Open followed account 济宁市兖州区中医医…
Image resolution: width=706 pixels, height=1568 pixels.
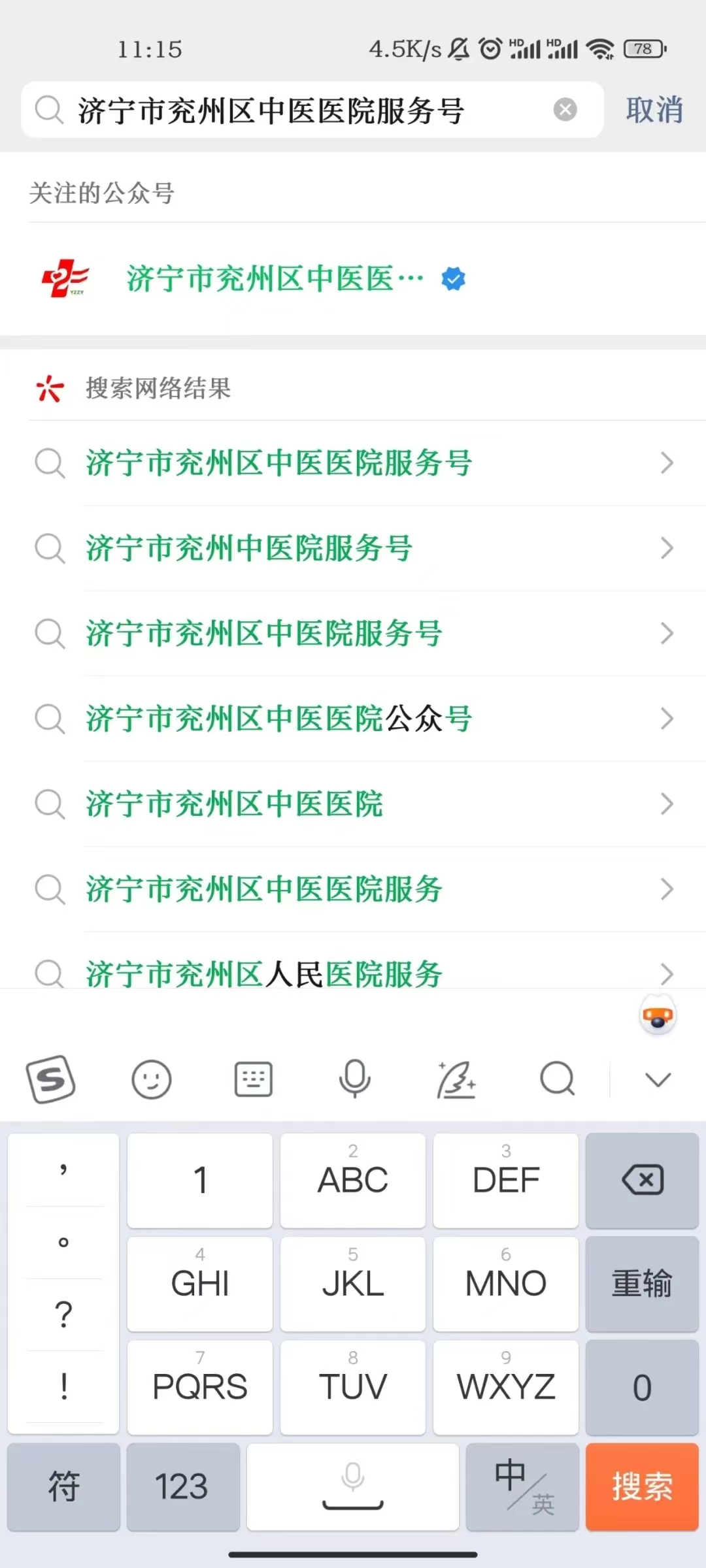click(x=353, y=279)
